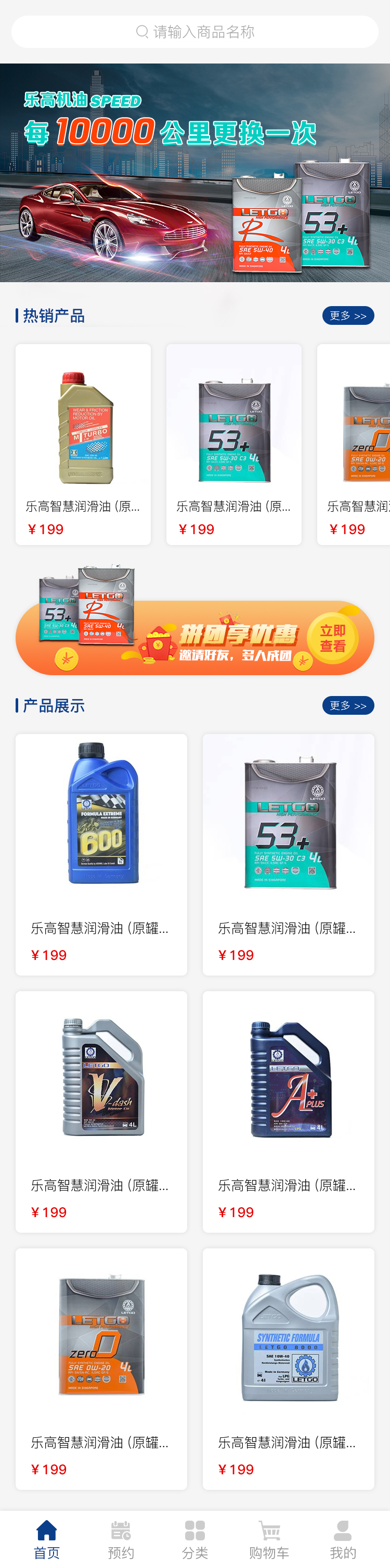Open the M Turbo oil card in 热销产品

[x=83, y=444]
